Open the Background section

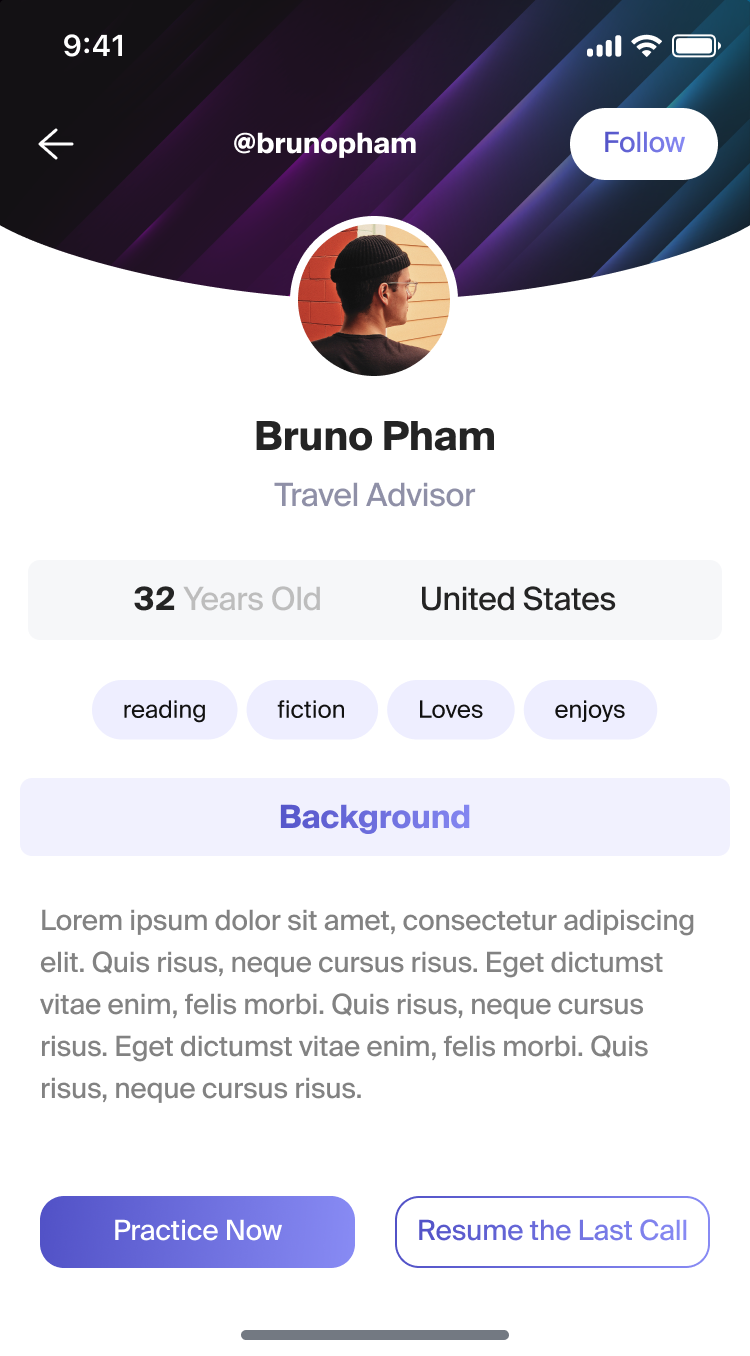click(x=375, y=817)
